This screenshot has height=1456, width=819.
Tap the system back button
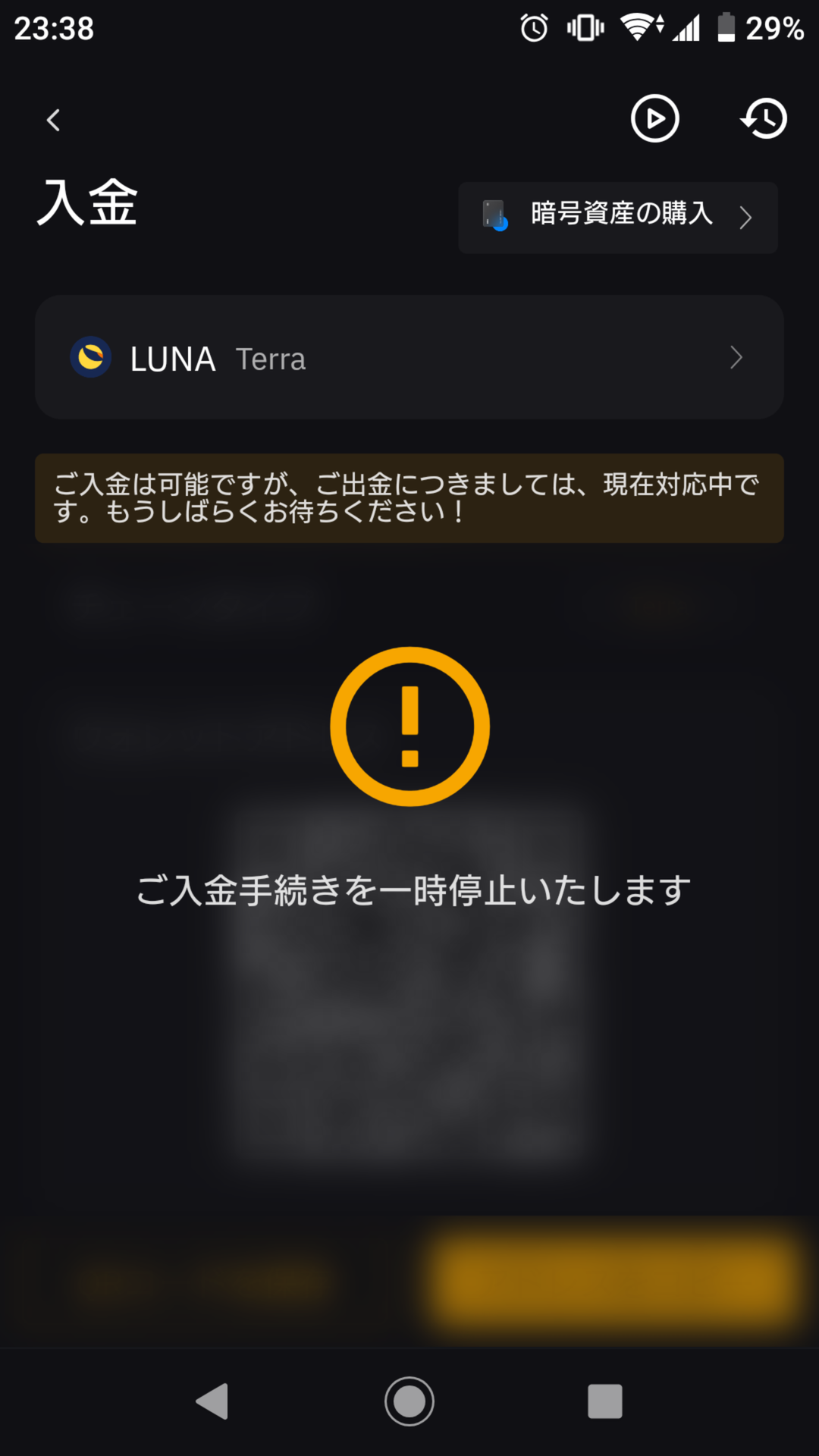[212, 1401]
